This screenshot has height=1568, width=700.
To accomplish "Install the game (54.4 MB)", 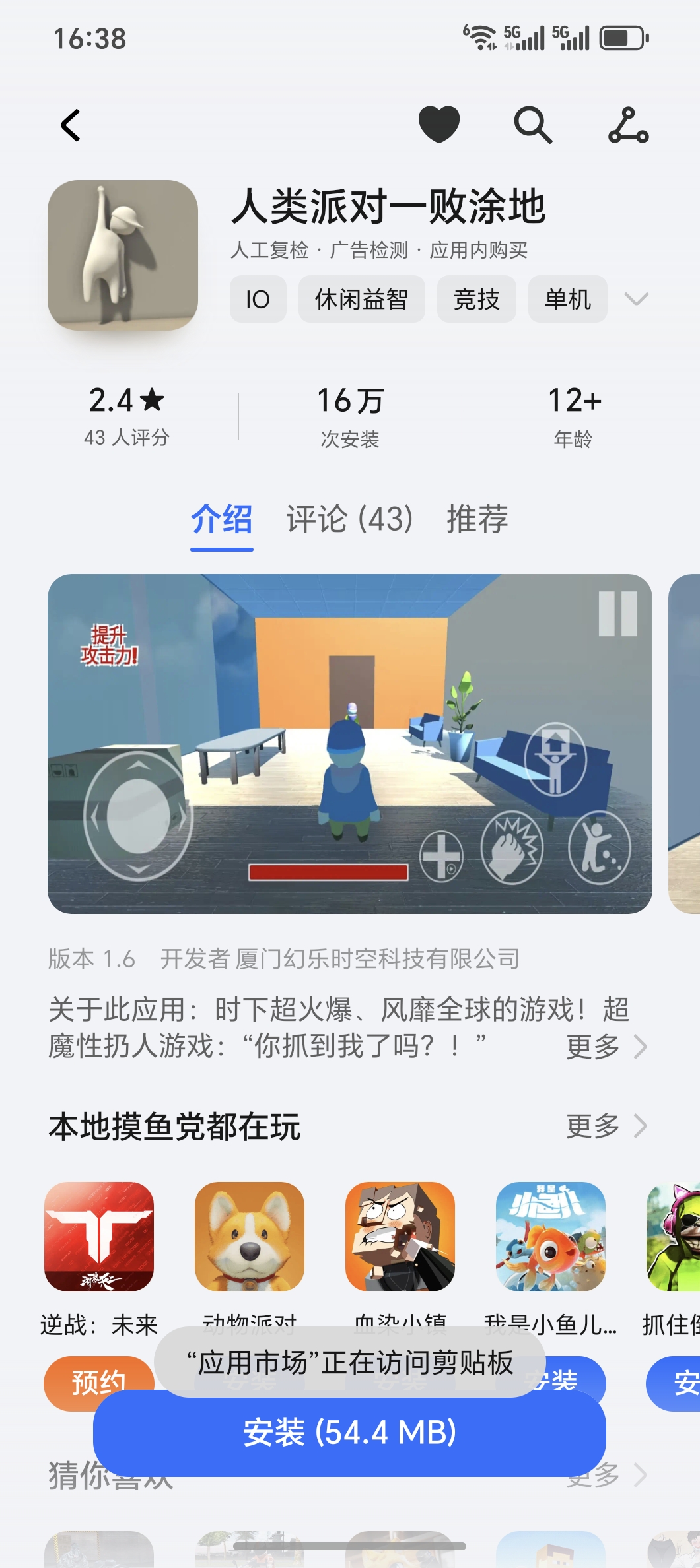I will click(349, 1433).
